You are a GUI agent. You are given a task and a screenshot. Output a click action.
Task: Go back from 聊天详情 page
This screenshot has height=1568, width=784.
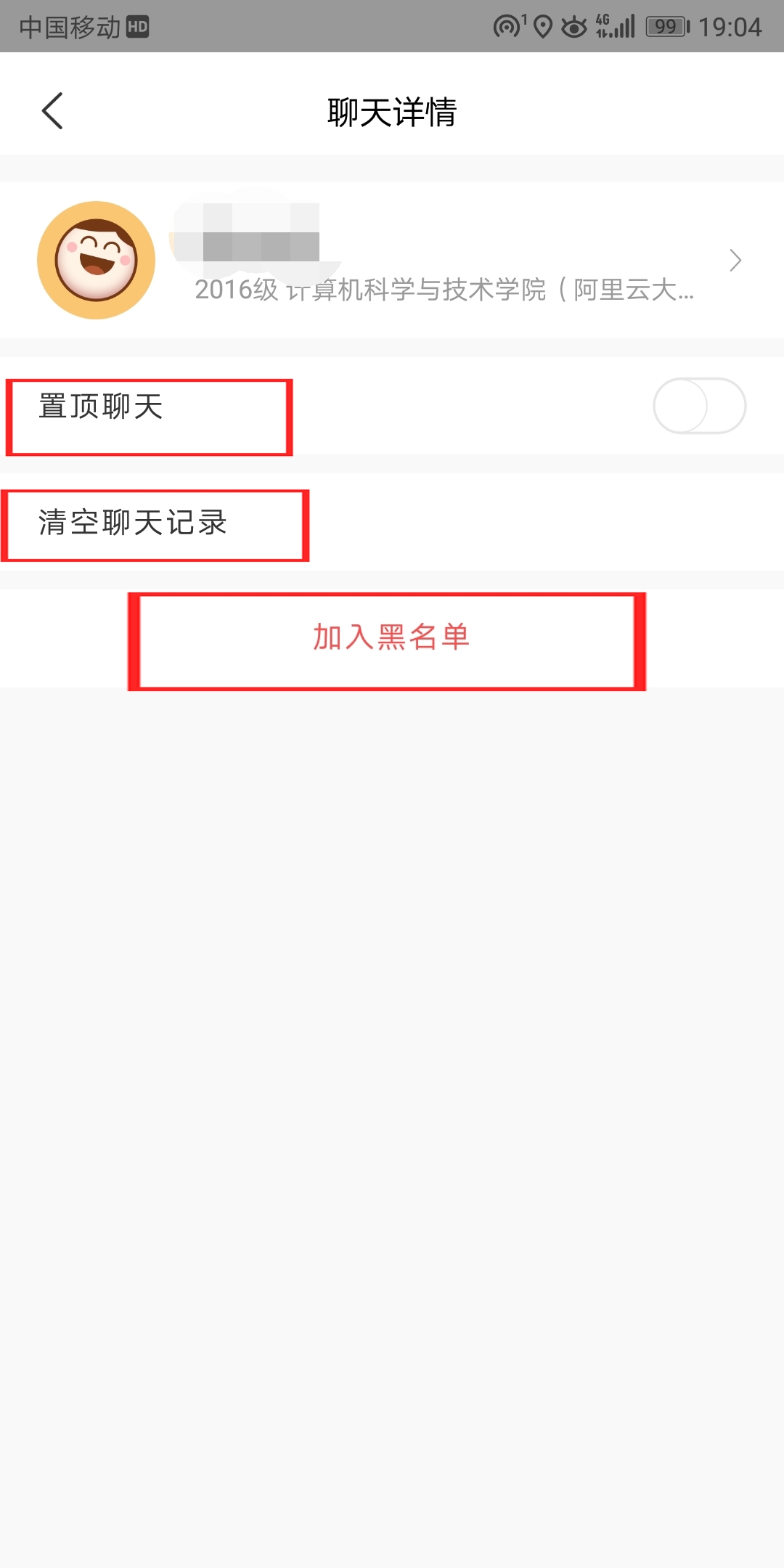(52, 111)
